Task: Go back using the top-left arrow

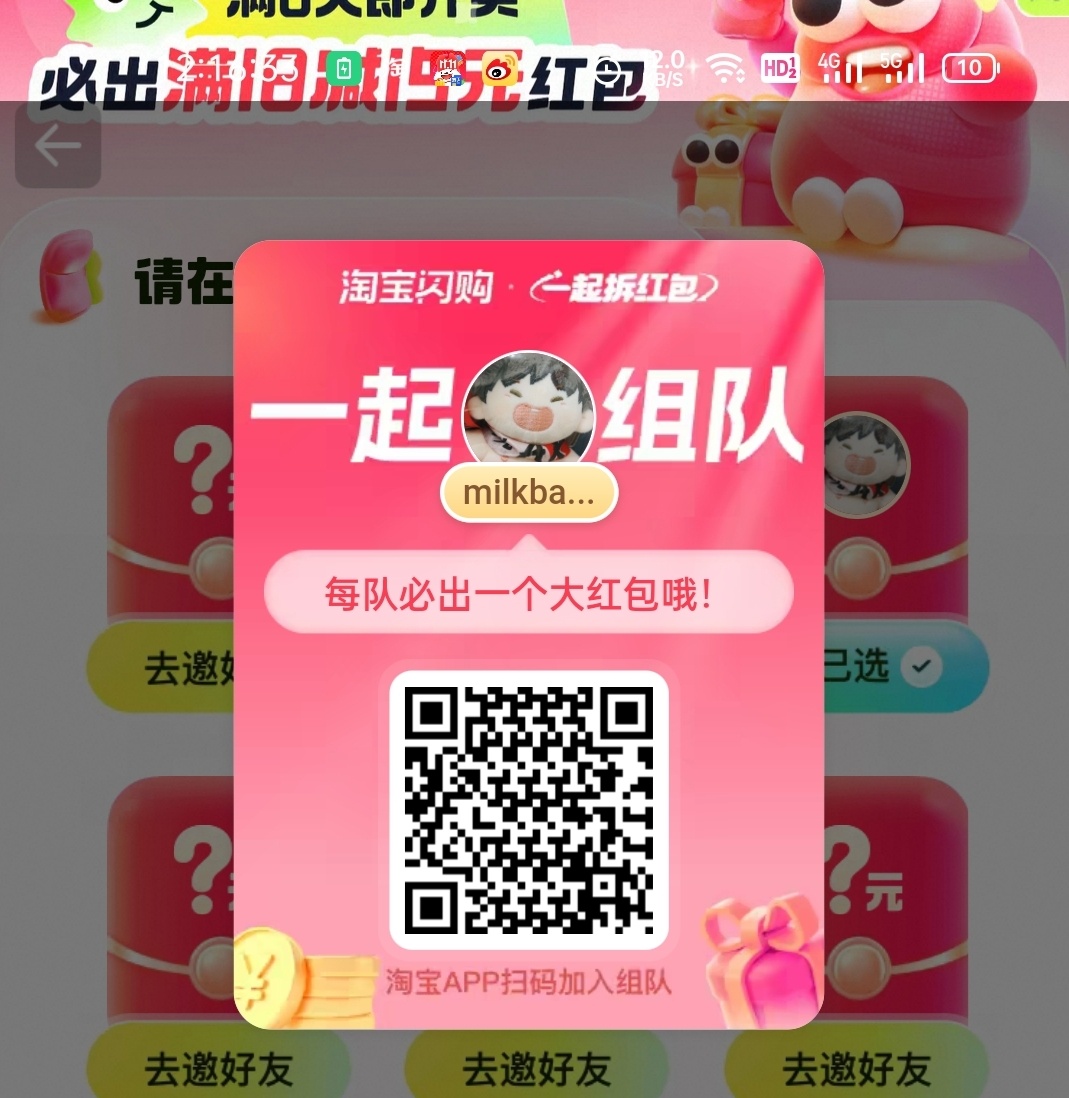Action: (x=58, y=146)
